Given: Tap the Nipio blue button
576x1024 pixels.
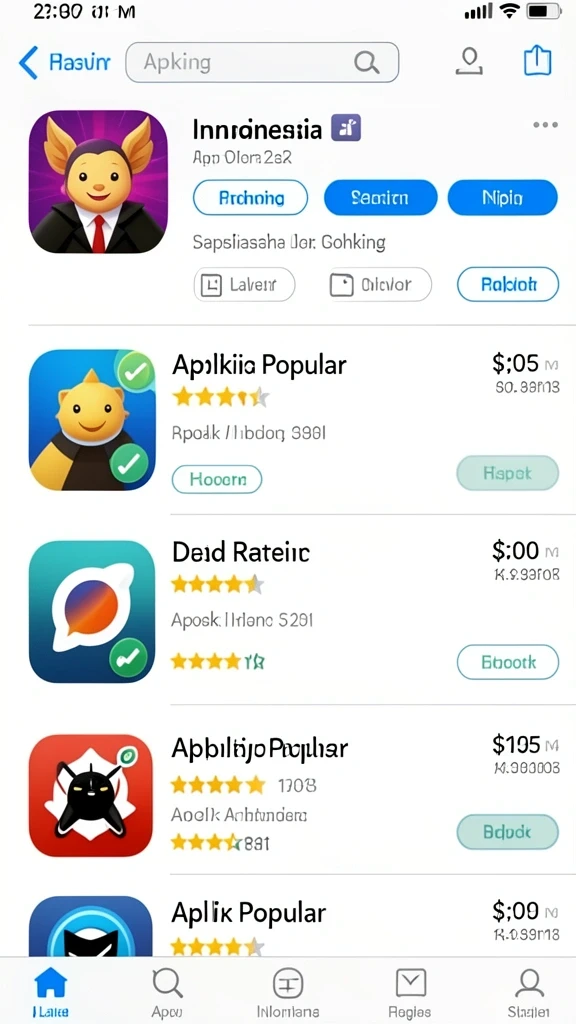Looking at the screenshot, I should 502,198.
